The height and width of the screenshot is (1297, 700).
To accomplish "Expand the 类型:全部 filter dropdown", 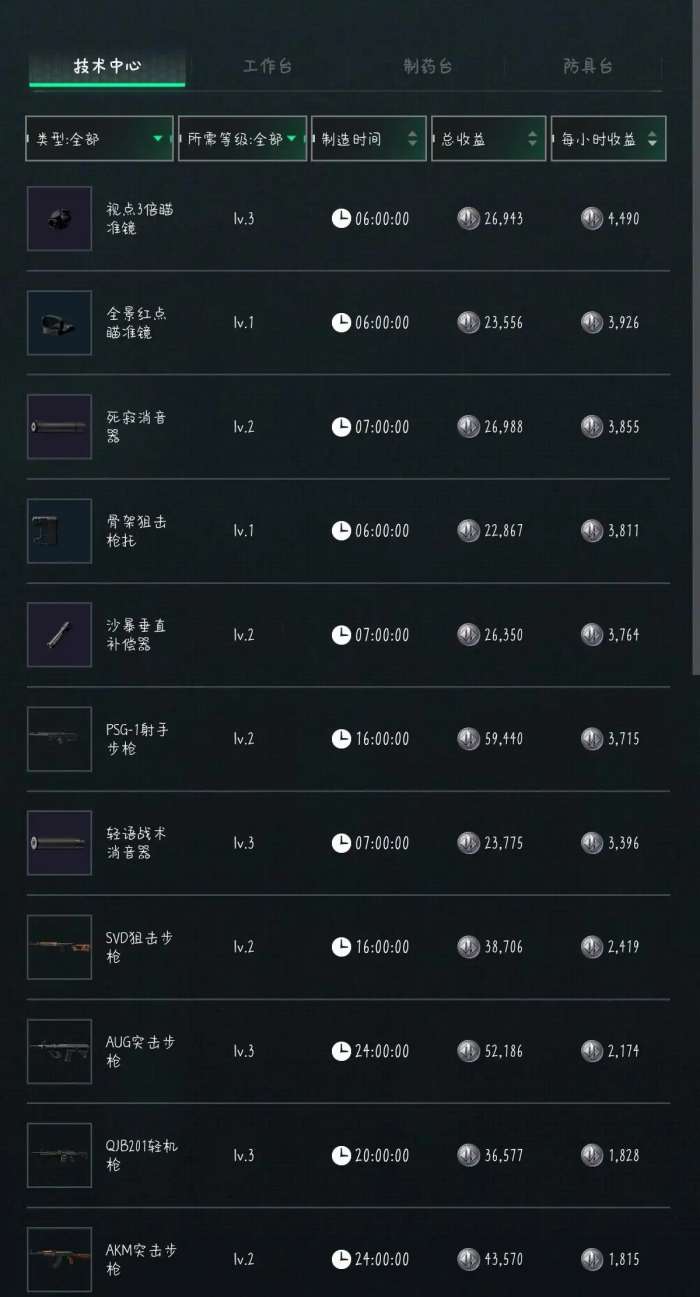I will point(99,139).
